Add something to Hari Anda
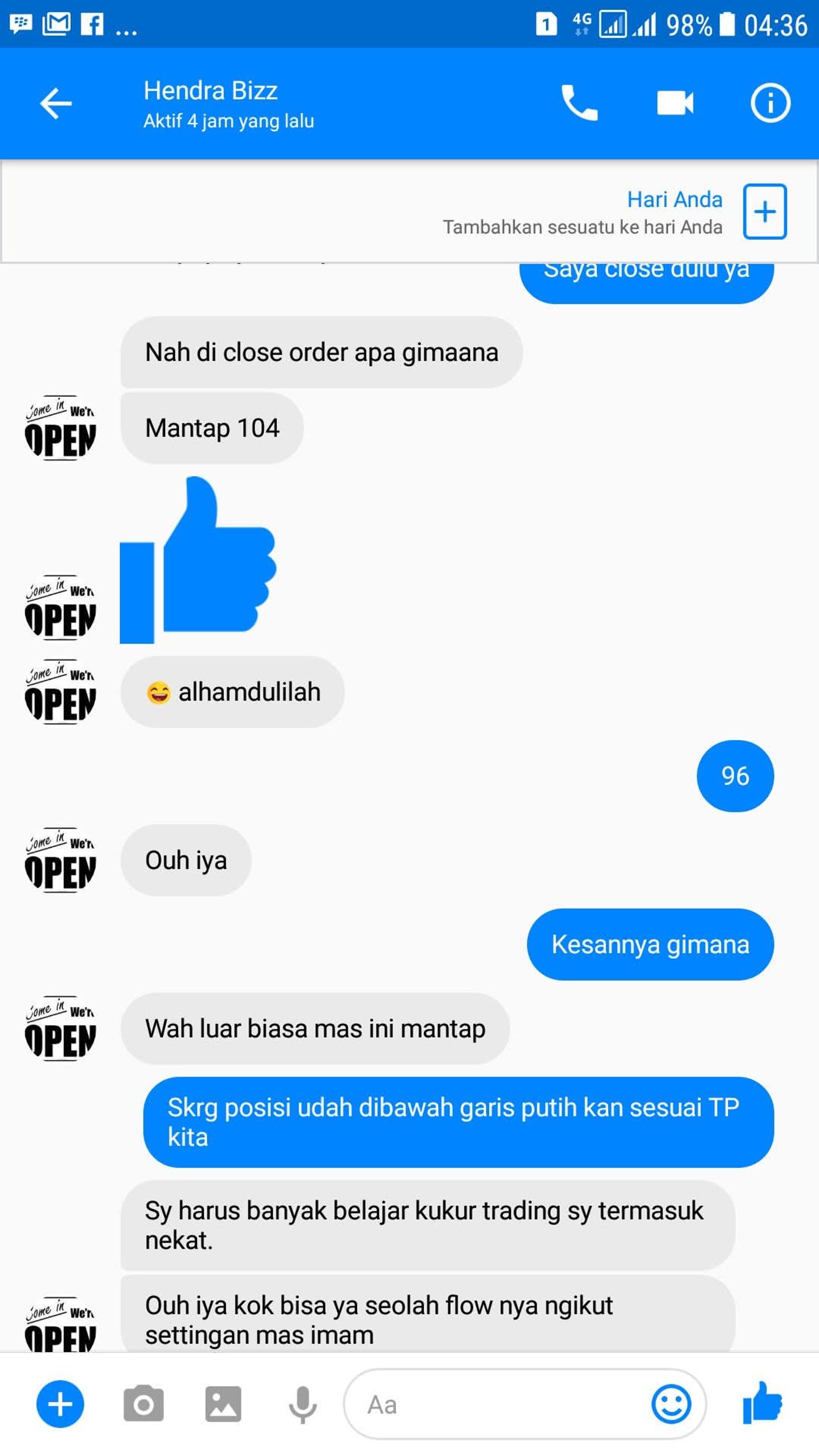The height and width of the screenshot is (1456, 819). [764, 212]
